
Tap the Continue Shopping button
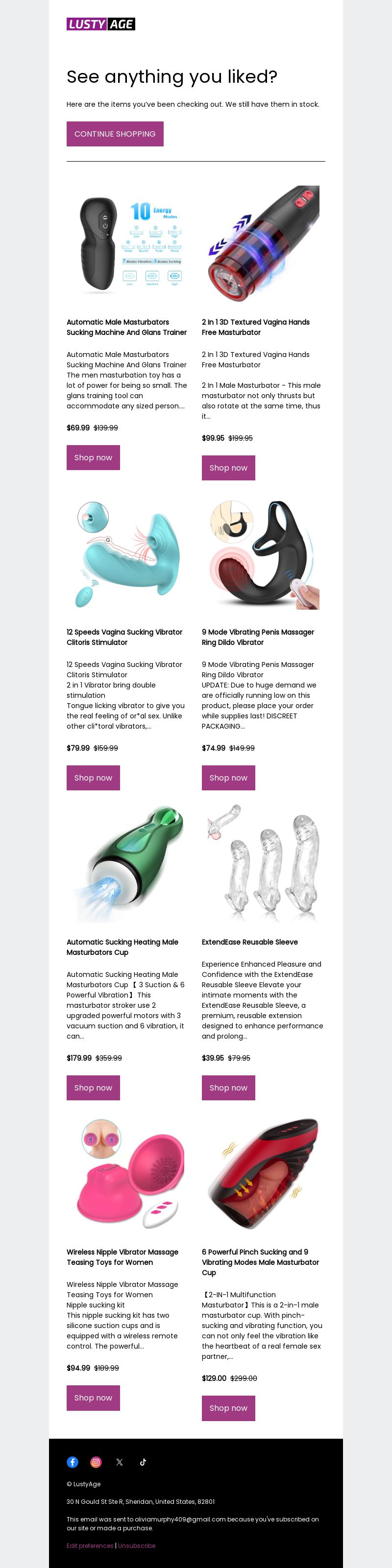[x=115, y=134]
